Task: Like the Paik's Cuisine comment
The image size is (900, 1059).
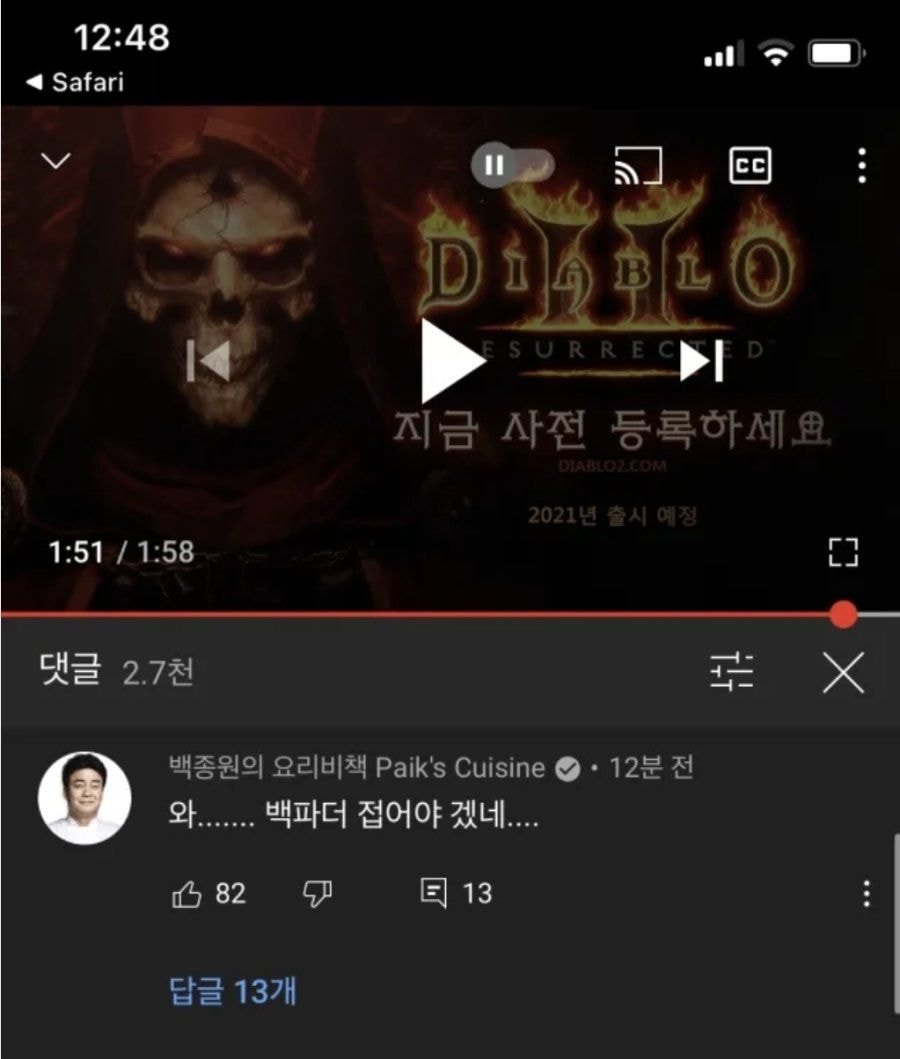Action: point(187,894)
